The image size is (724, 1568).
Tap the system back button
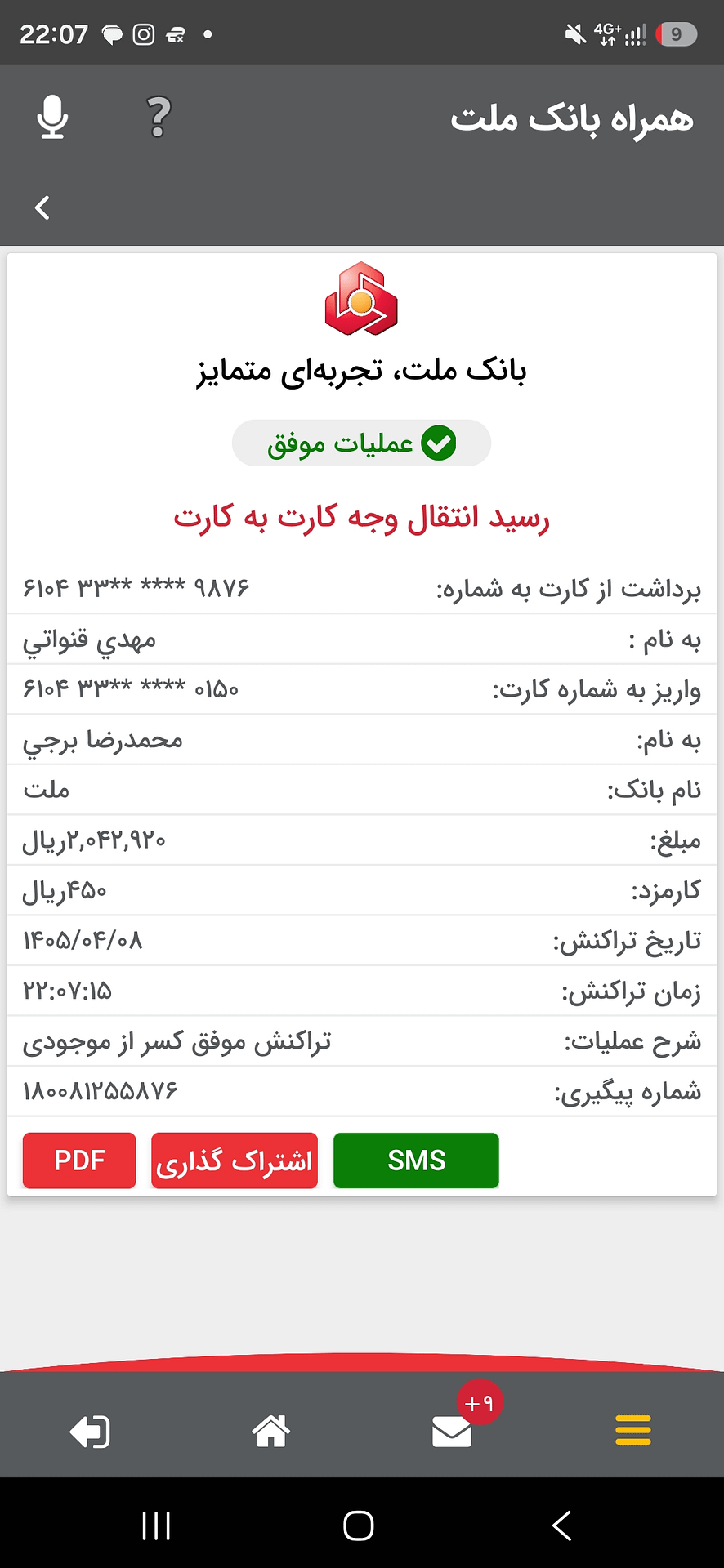coord(561,1526)
